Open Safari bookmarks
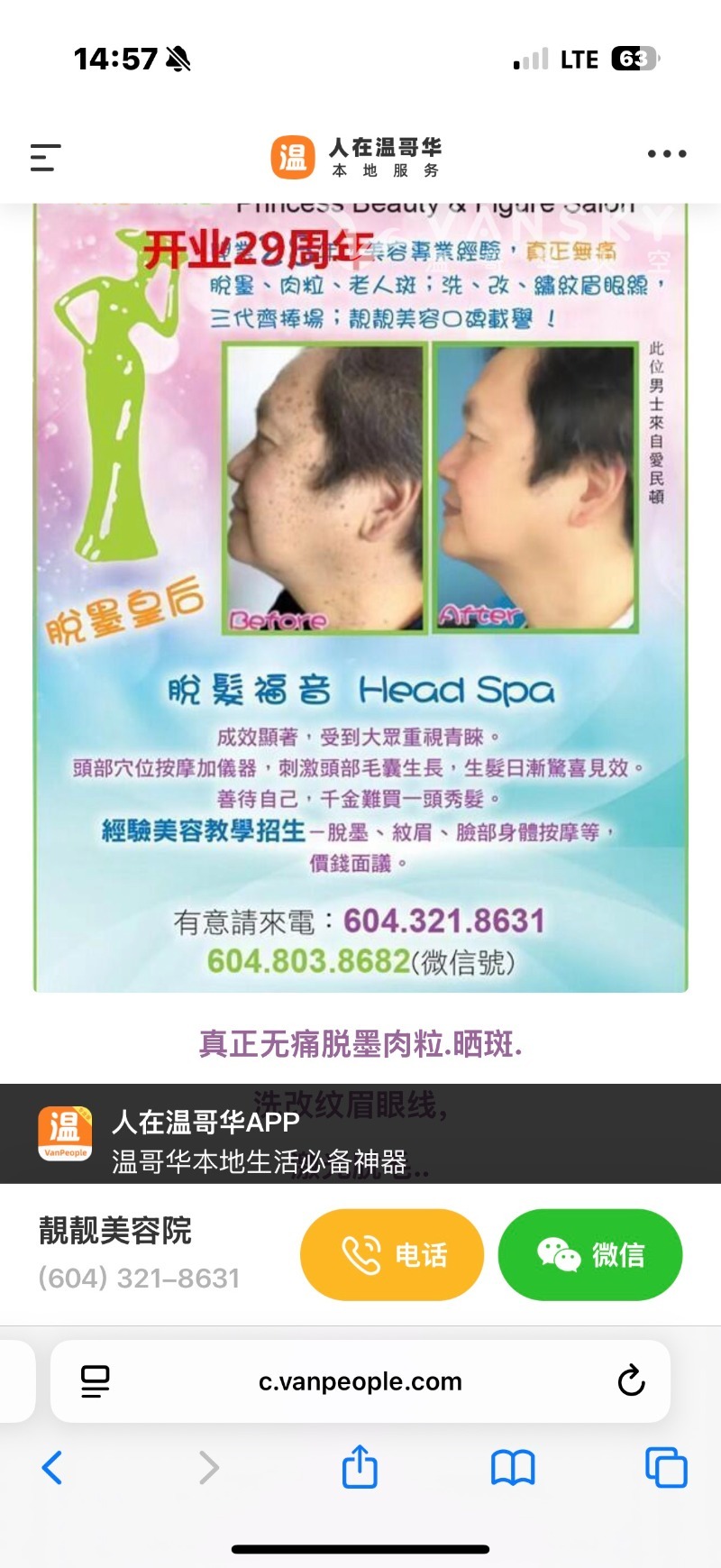Viewport: 721px width, 1568px height. tap(513, 1467)
